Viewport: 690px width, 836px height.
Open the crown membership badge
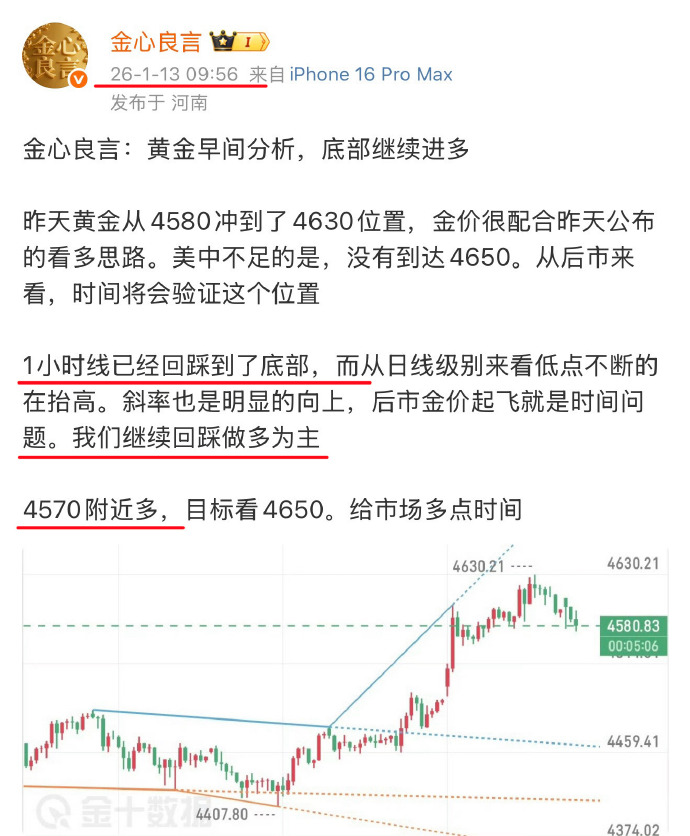[x=238, y=42]
